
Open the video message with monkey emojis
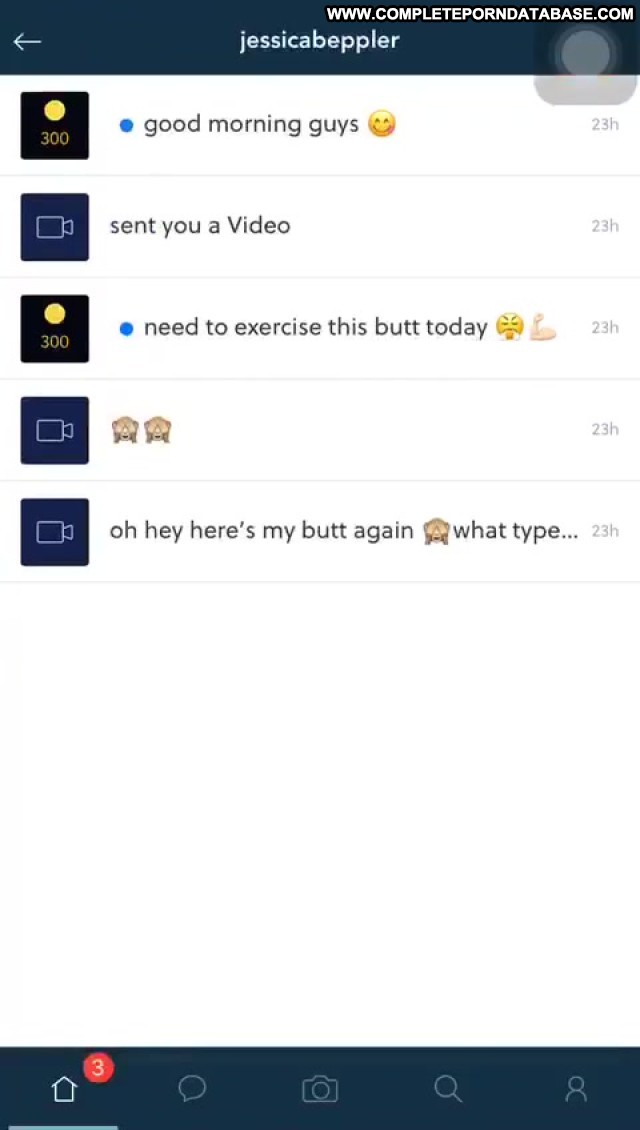click(320, 430)
